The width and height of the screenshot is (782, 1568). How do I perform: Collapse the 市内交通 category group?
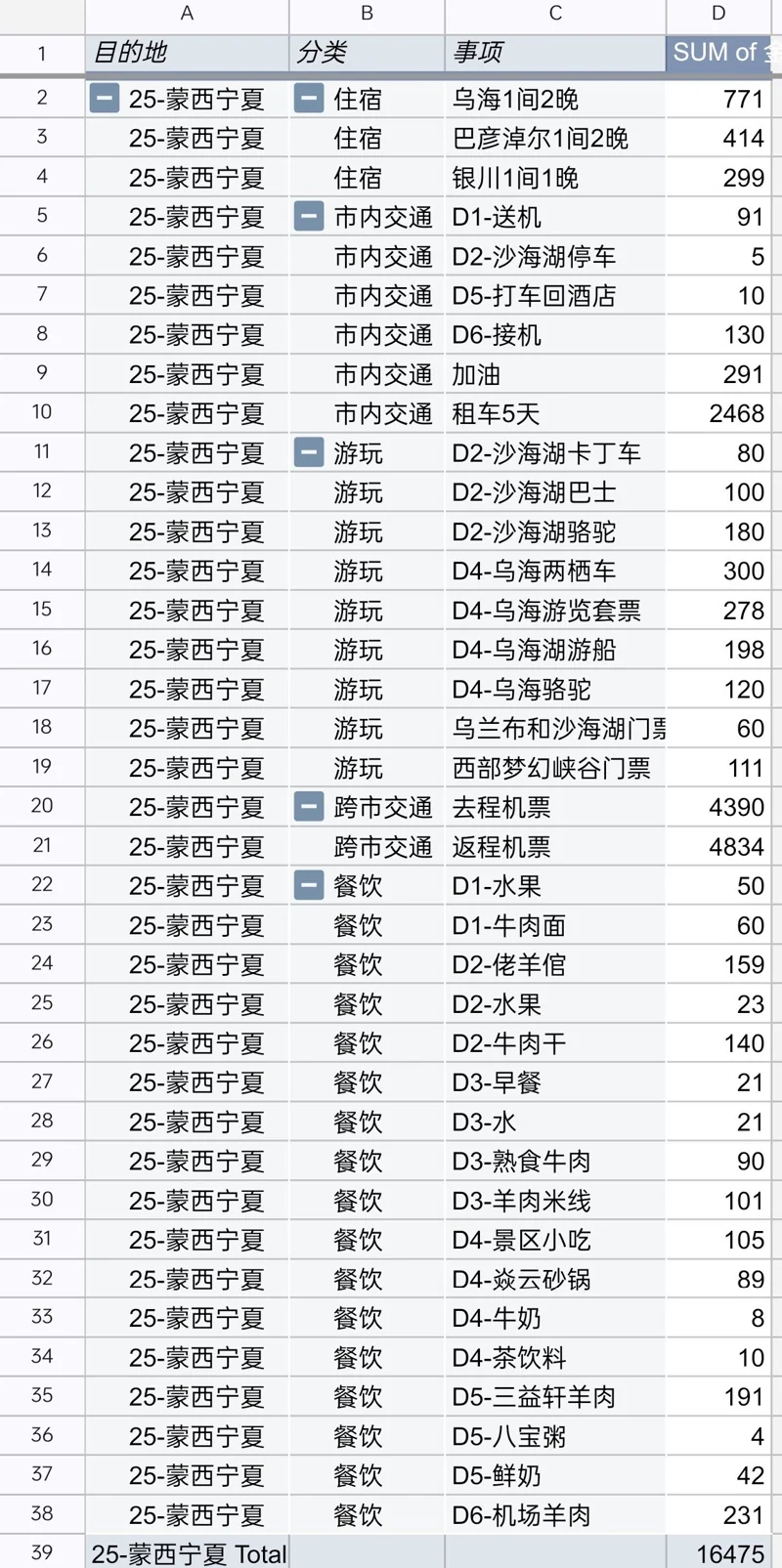309,216
